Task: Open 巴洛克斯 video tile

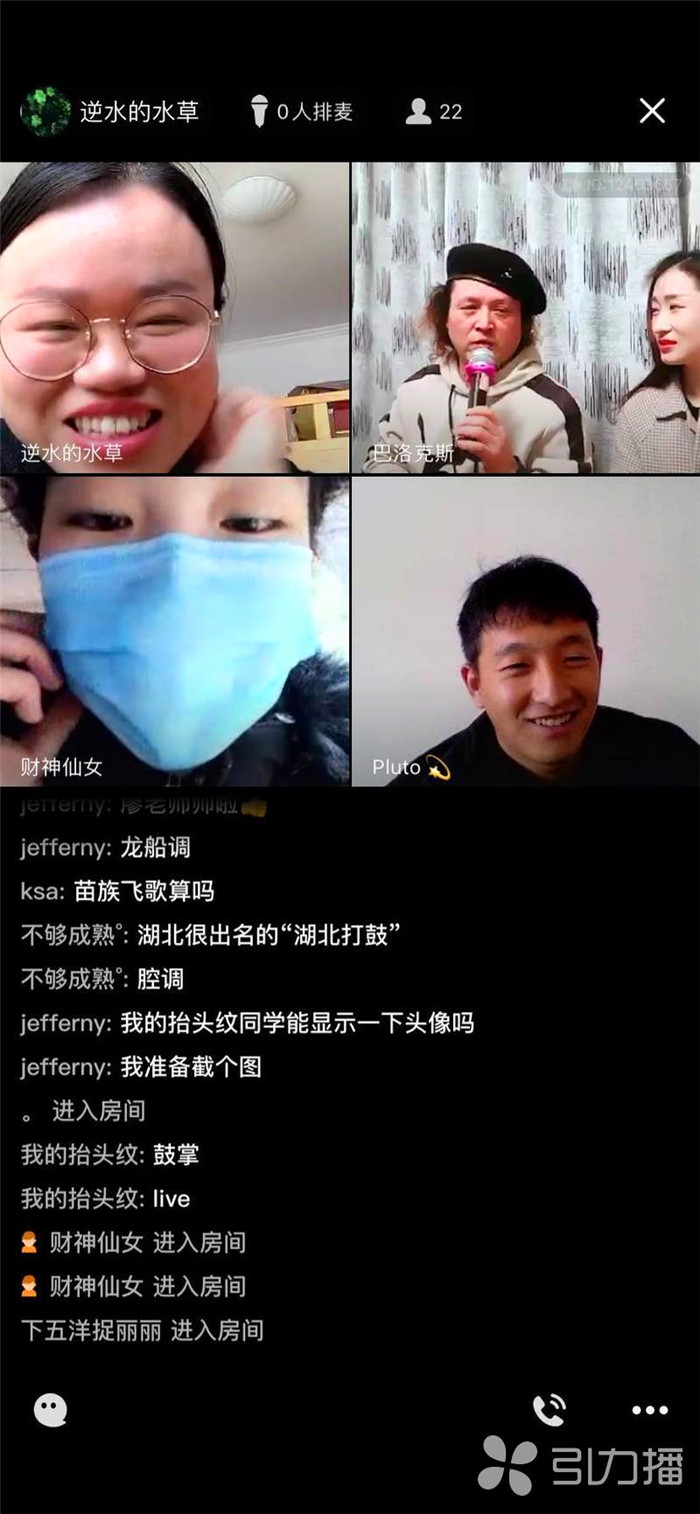Action: [x=525, y=317]
